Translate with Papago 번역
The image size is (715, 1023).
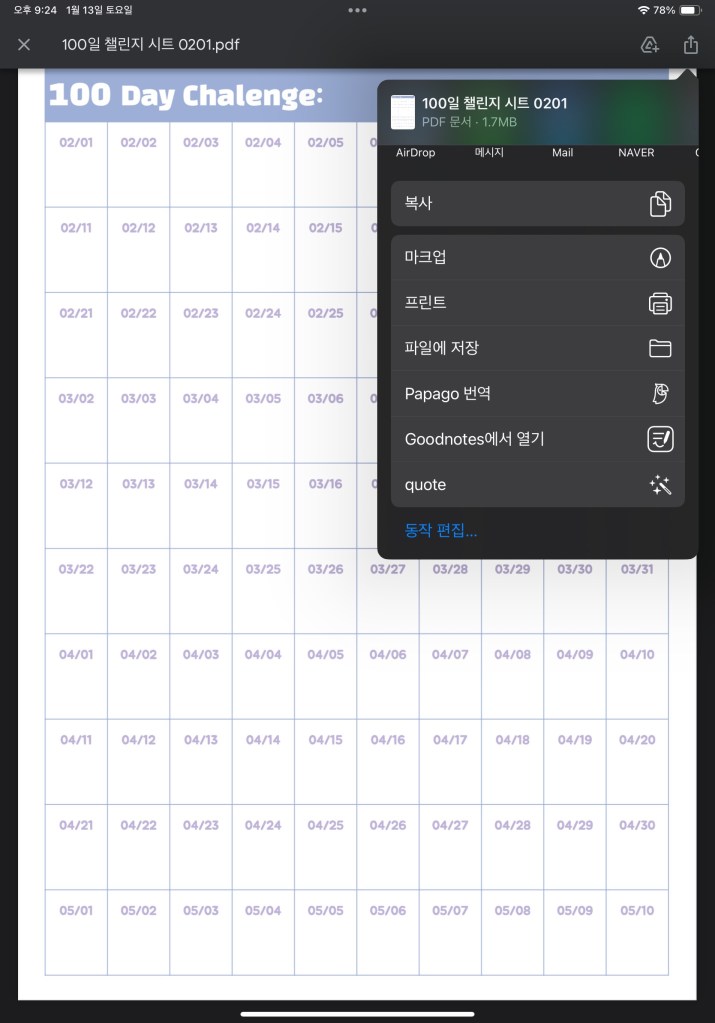click(x=537, y=393)
